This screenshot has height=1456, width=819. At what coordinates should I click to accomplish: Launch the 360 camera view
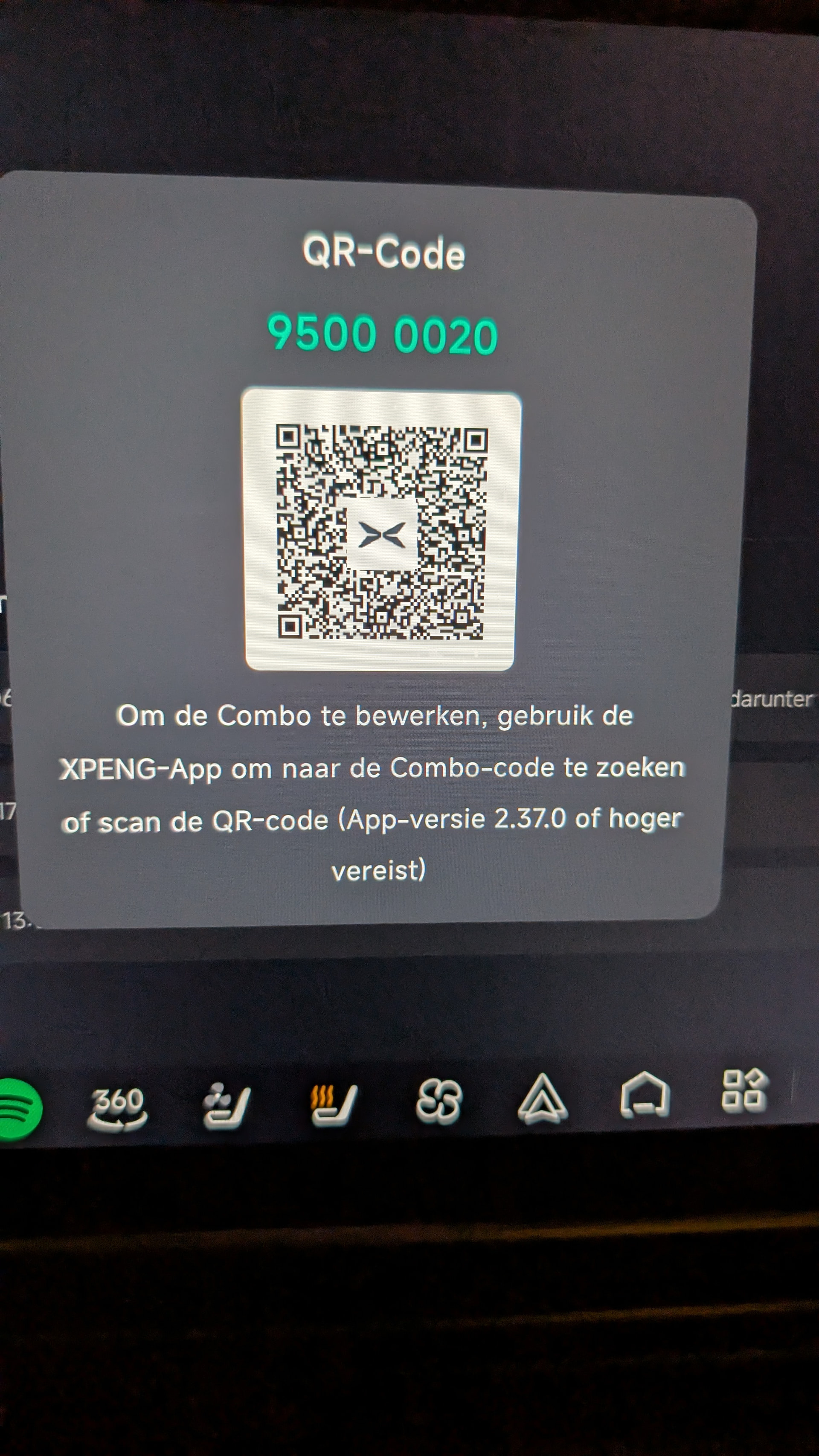pos(118,1107)
